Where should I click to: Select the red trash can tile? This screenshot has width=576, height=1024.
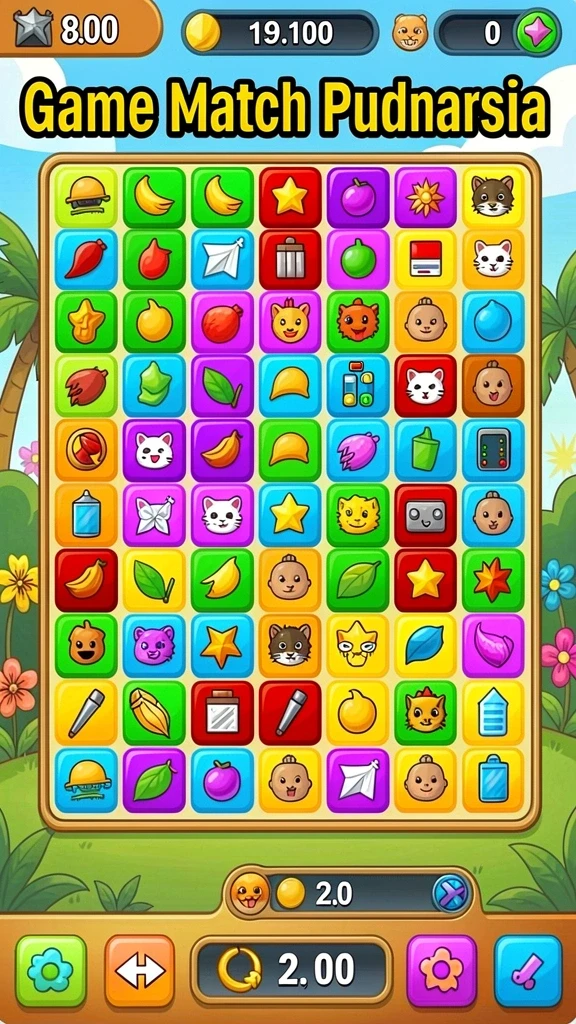click(x=290, y=259)
